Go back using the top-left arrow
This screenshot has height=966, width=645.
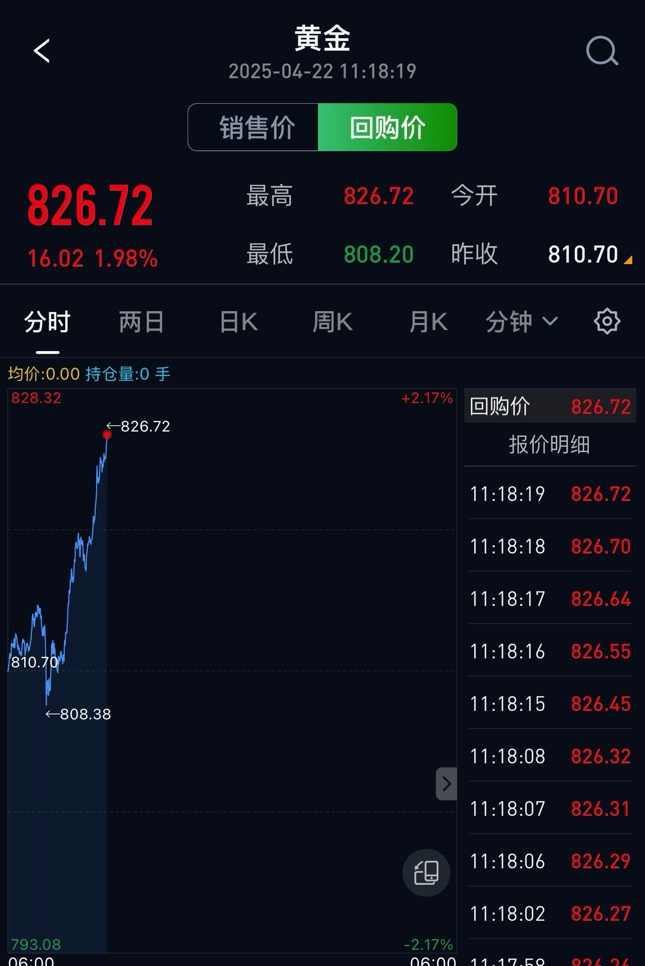(x=42, y=51)
